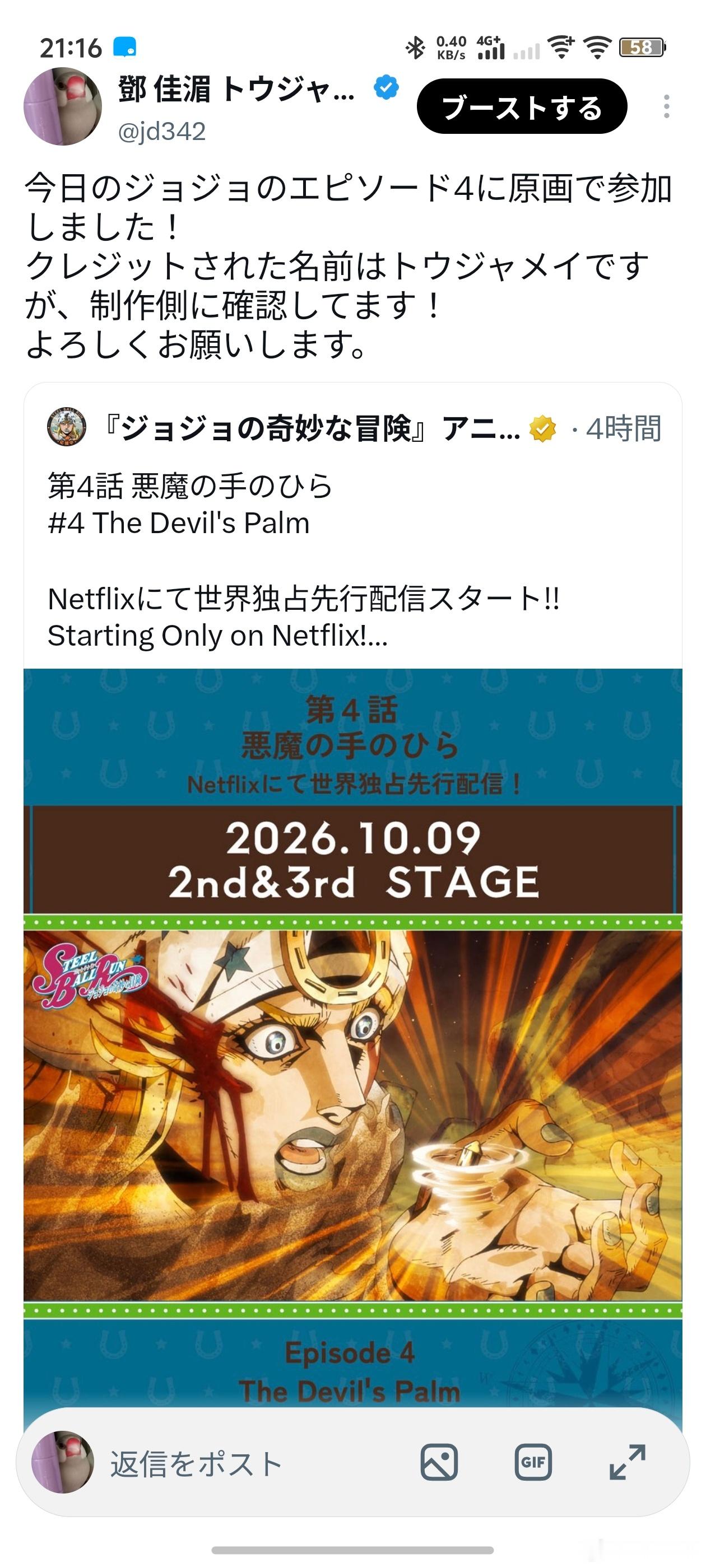706x1568 pixels.
Task: Attach a photo to the reply
Action: coord(439,1462)
